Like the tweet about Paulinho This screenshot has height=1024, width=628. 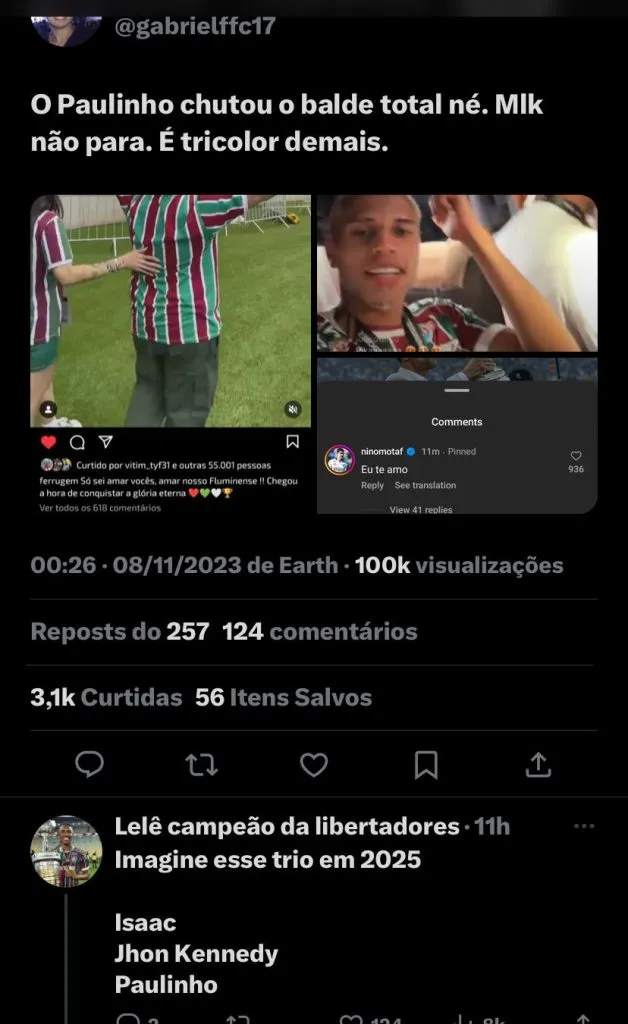pos(314,764)
